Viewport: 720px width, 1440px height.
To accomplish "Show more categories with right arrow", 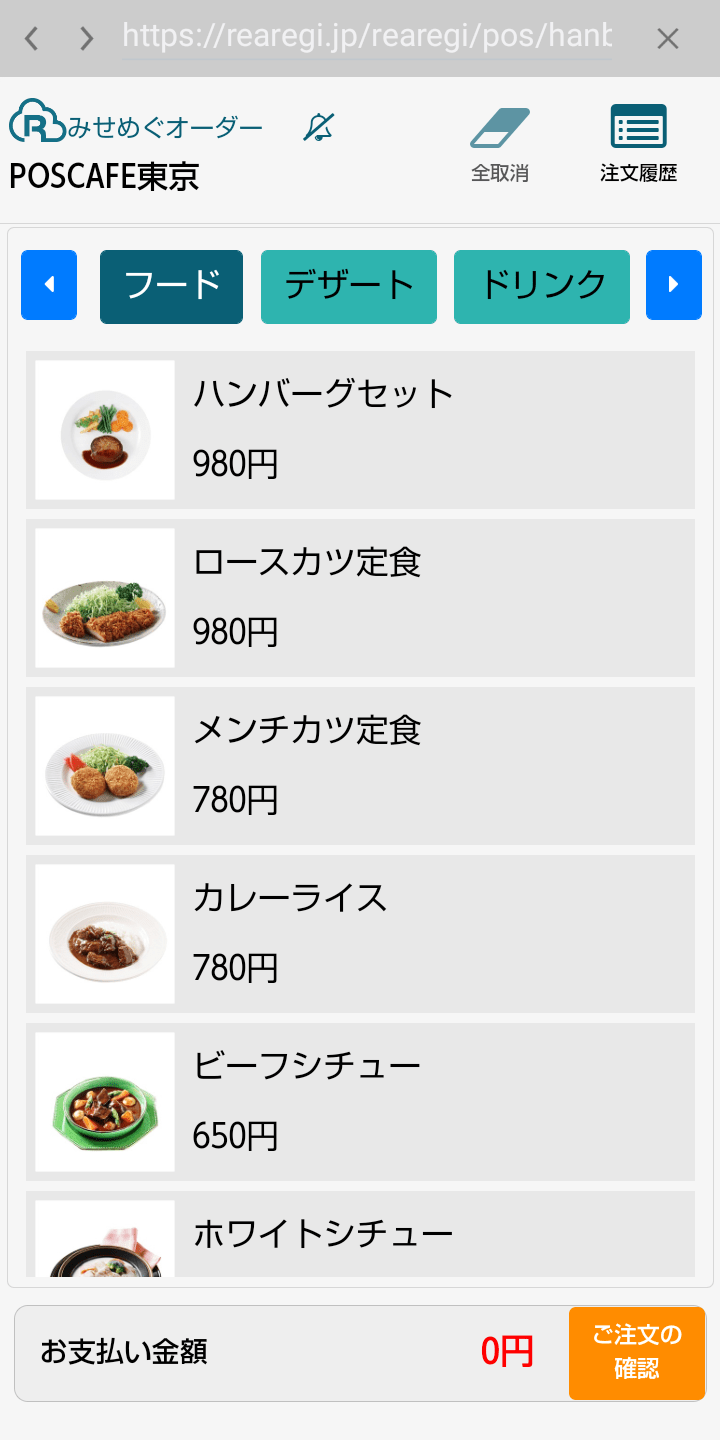I will coord(673,285).
